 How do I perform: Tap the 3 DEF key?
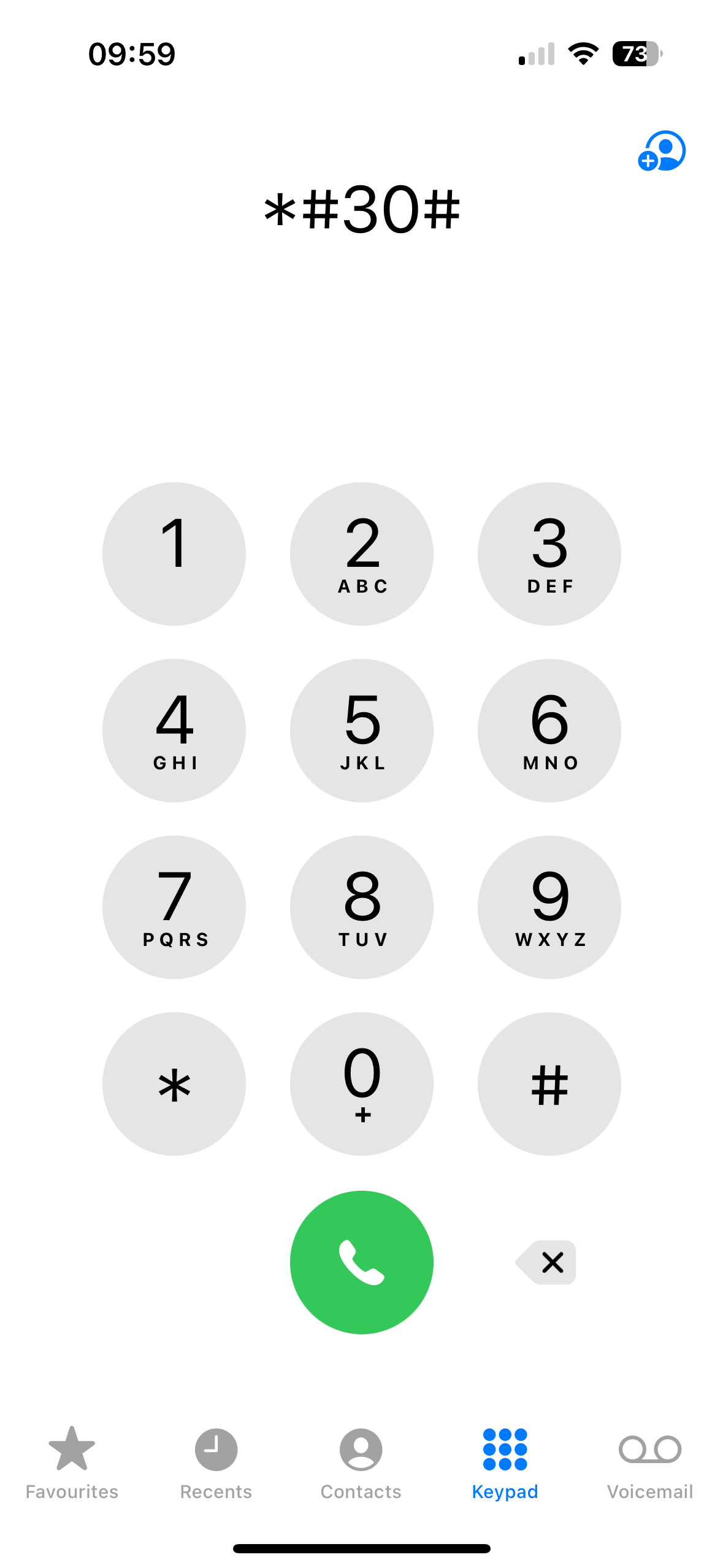click(549, 553)
